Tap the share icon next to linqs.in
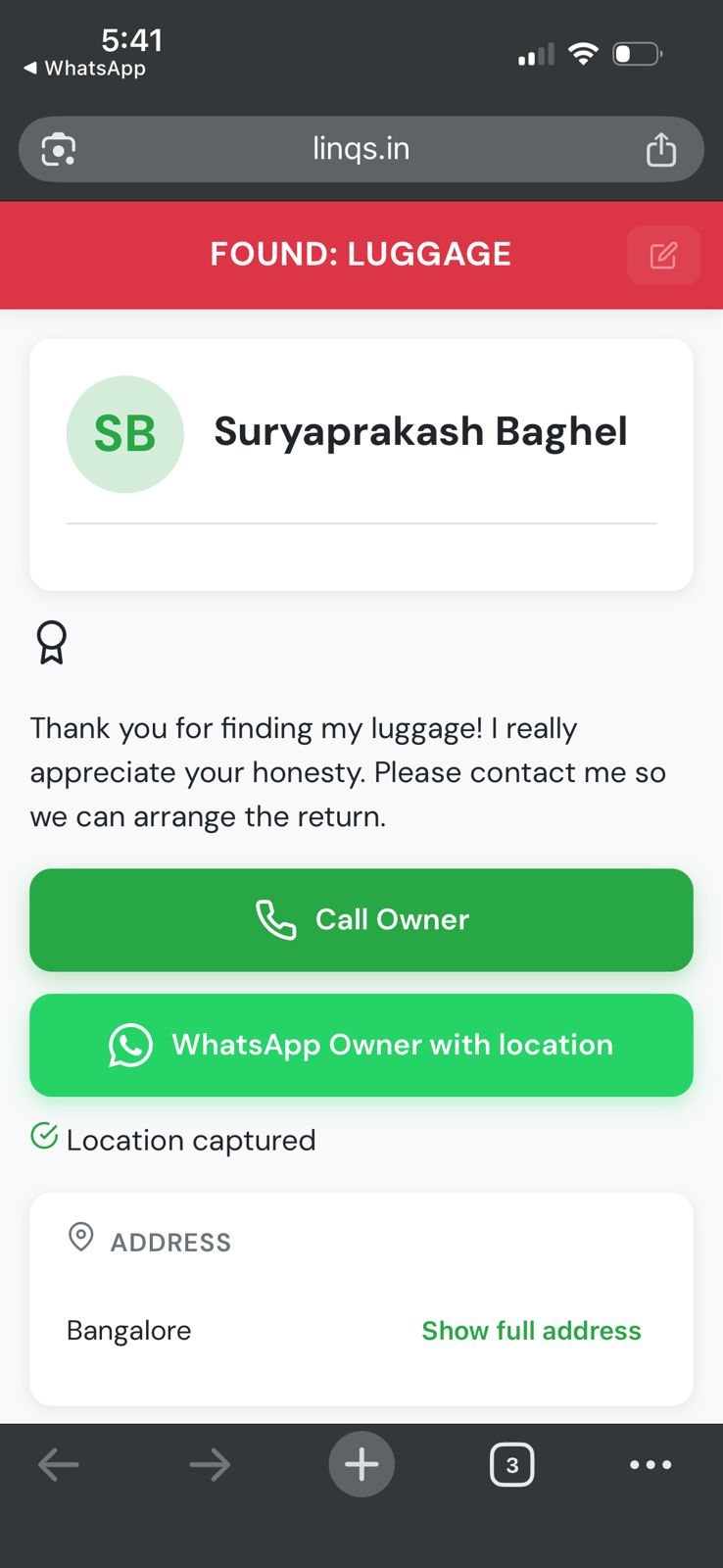This screenshot has height=1568, width=723. [x=661, y=149]
